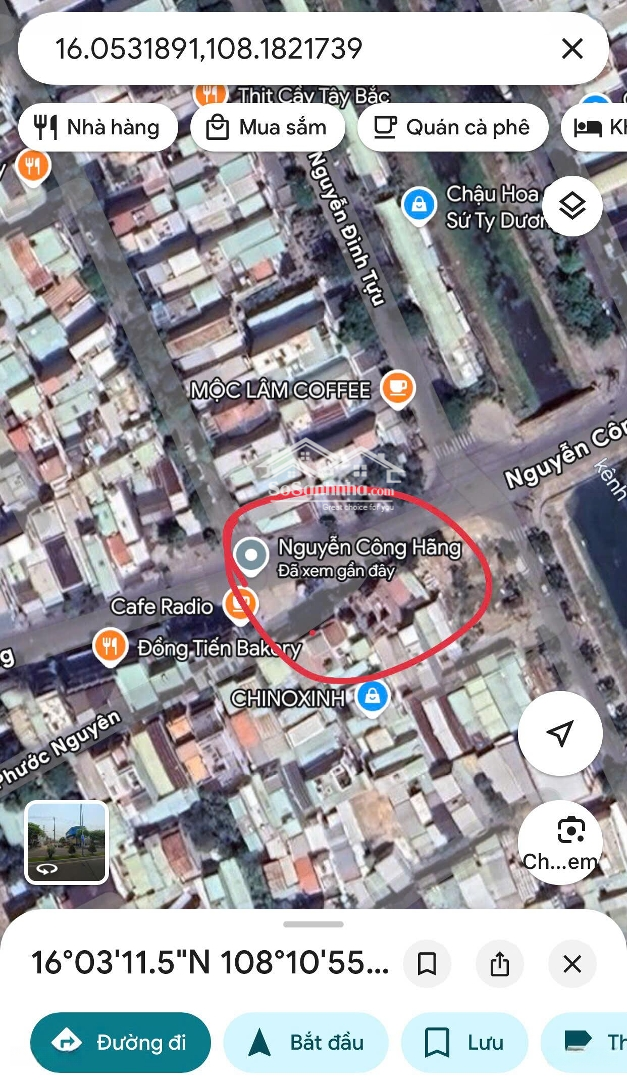
Task: Open Đồng Tiến Bakery place marker
Action: pos(109,647)
